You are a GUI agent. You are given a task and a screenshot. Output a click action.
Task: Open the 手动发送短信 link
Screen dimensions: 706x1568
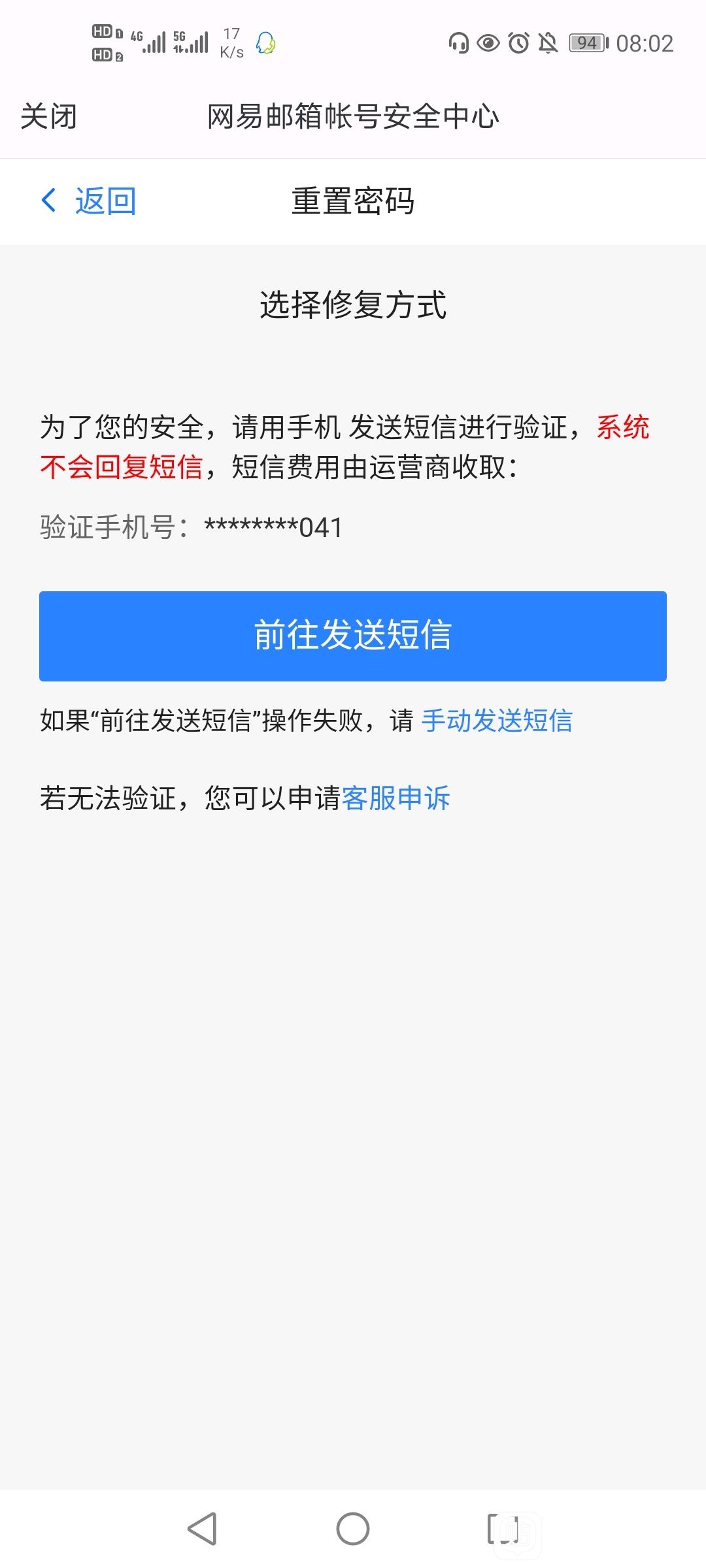click(497, 721)
